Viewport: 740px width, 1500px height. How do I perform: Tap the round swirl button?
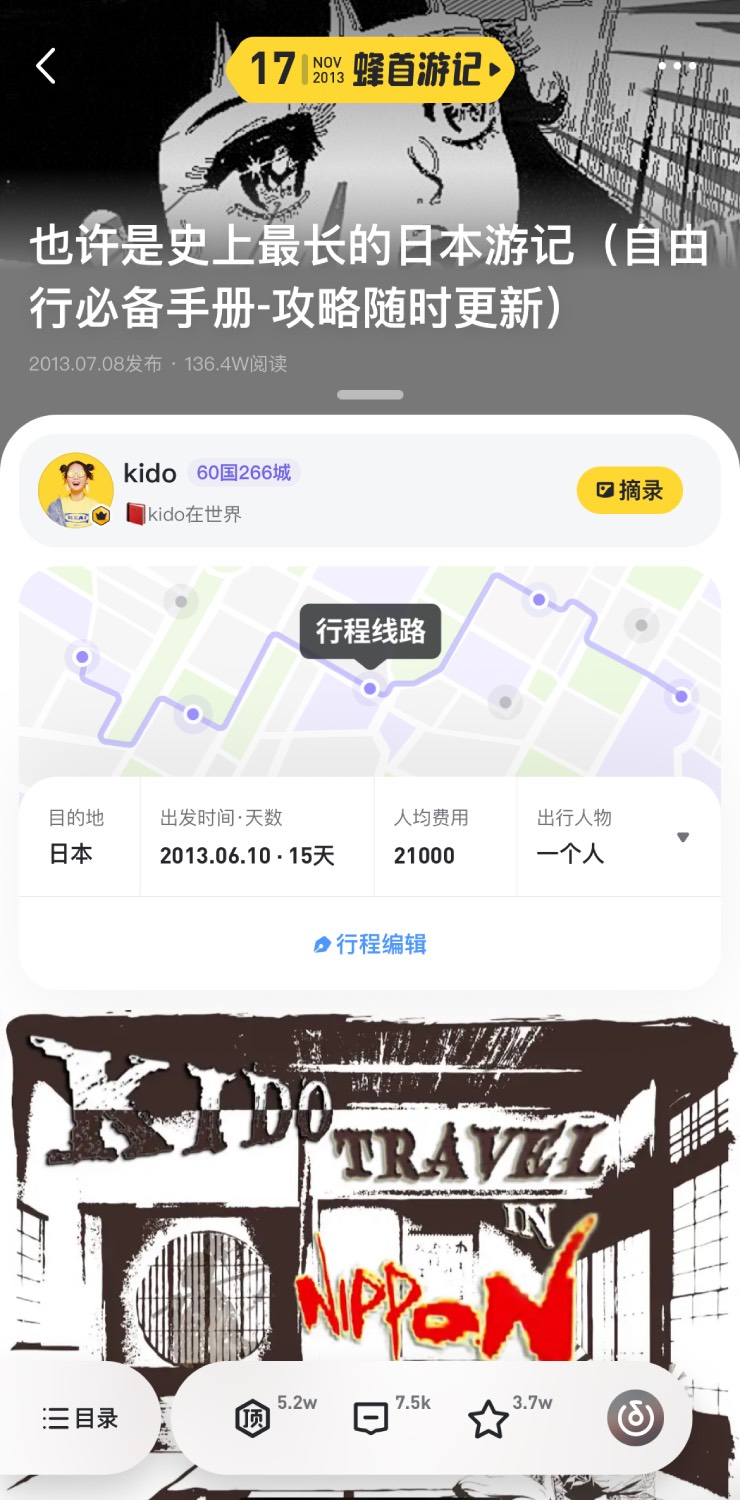(635, 1418)
